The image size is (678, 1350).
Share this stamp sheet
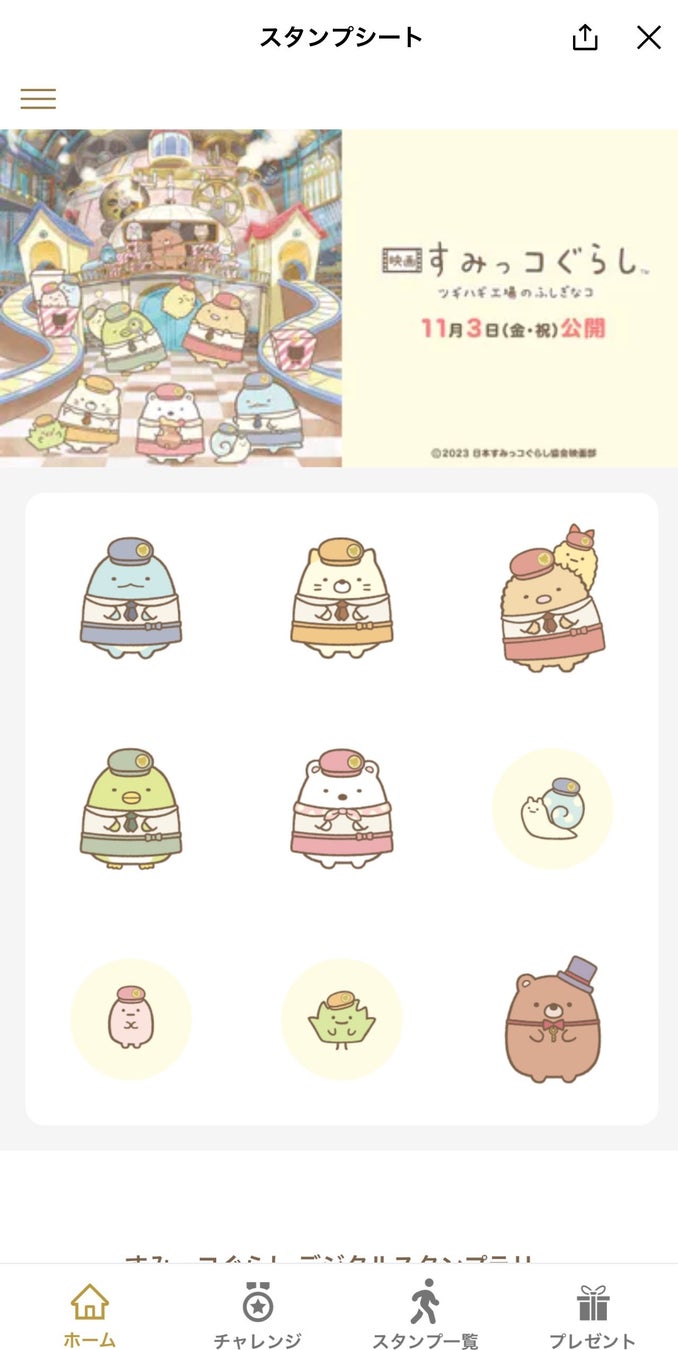[x=585, y=38]
